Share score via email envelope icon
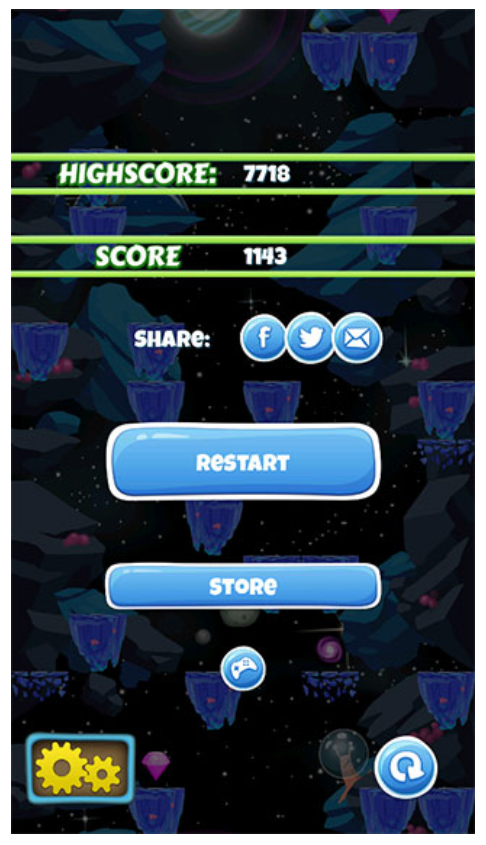Viewport: 486px width, 845px height. 357,338
